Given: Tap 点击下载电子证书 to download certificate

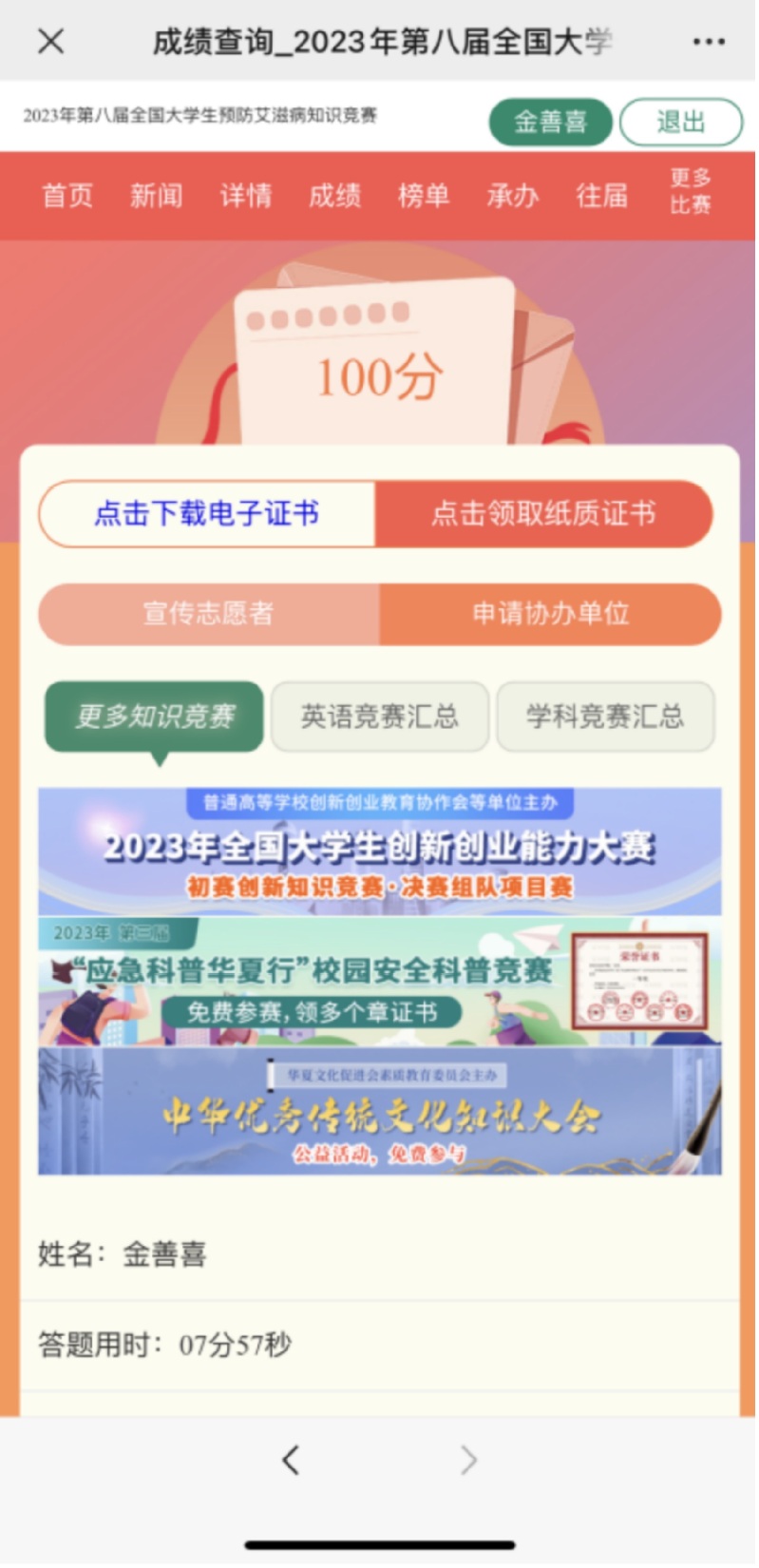Looking at the screenshot, I should click(x=207, y=514).
